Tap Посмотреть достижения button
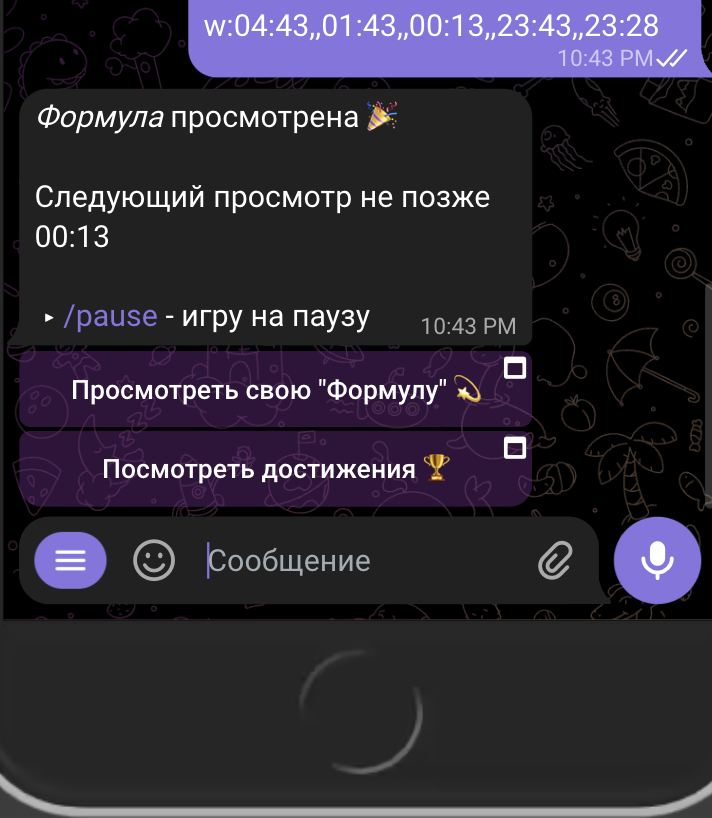This screenshot has width=712, height=818. 275,468
